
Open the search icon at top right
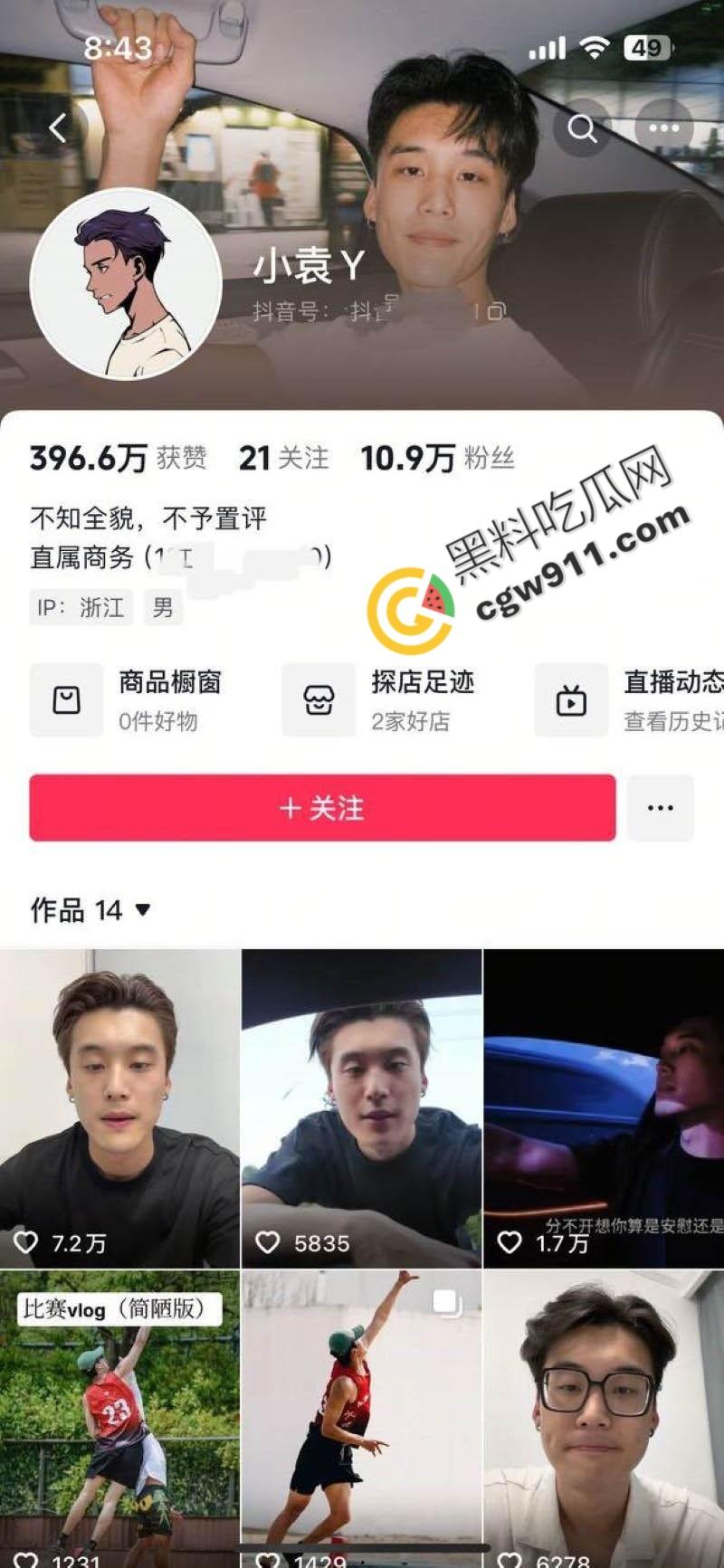point(582,129)
